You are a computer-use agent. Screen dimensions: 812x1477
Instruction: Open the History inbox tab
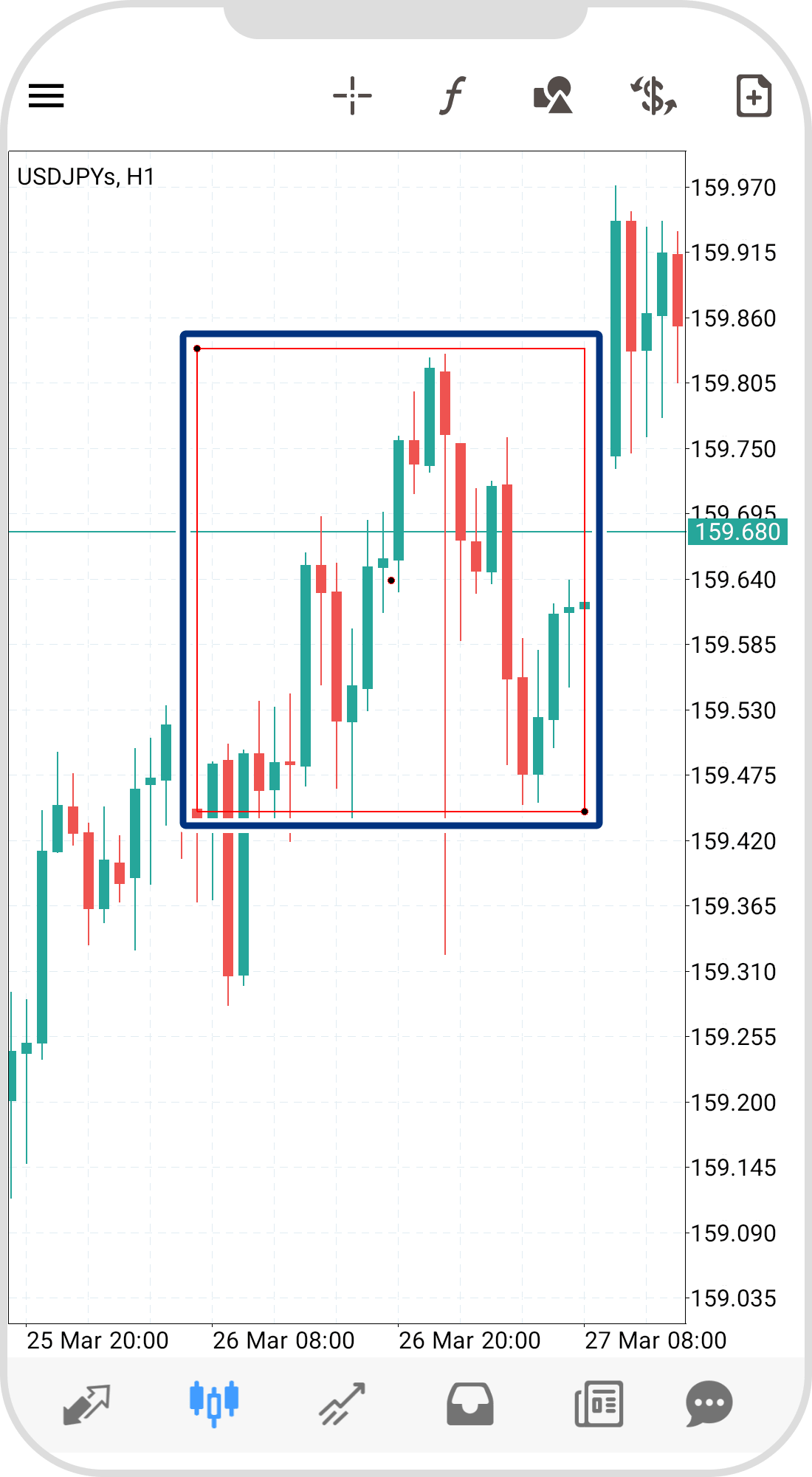pos(470,1403)
